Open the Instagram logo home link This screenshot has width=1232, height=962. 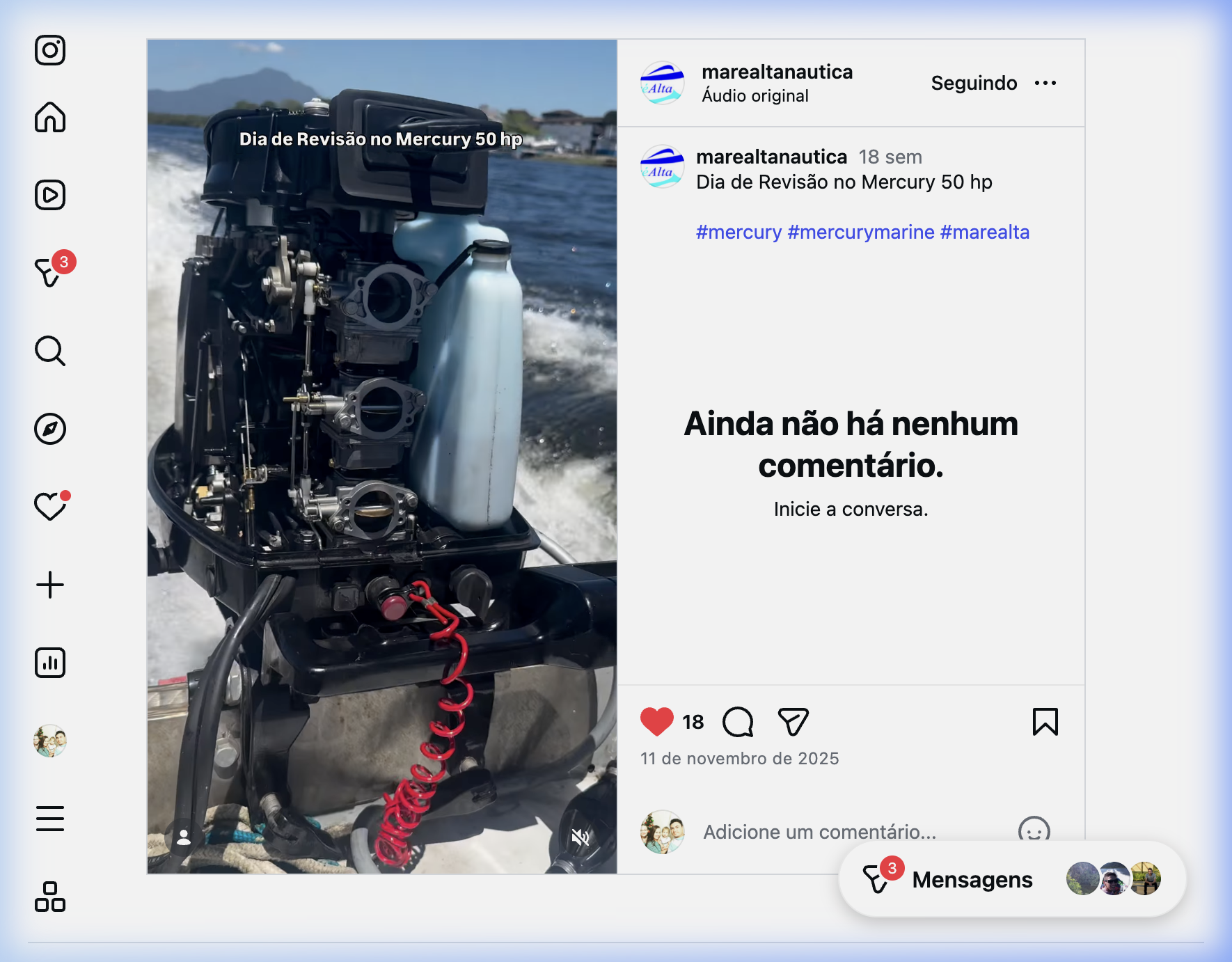[x=50, y=50]
